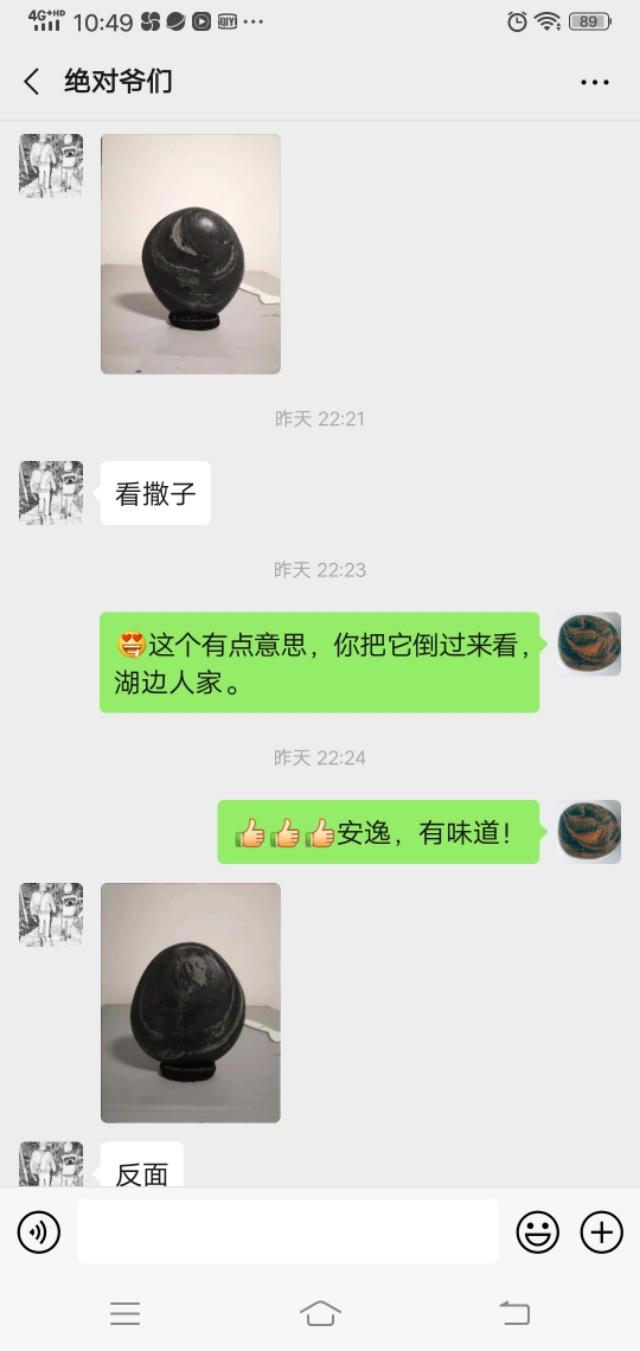Tap my avatar next to 安逸，有味道 message
Image resolution: width=640 pixels, height=1351 pixels.
589,832
